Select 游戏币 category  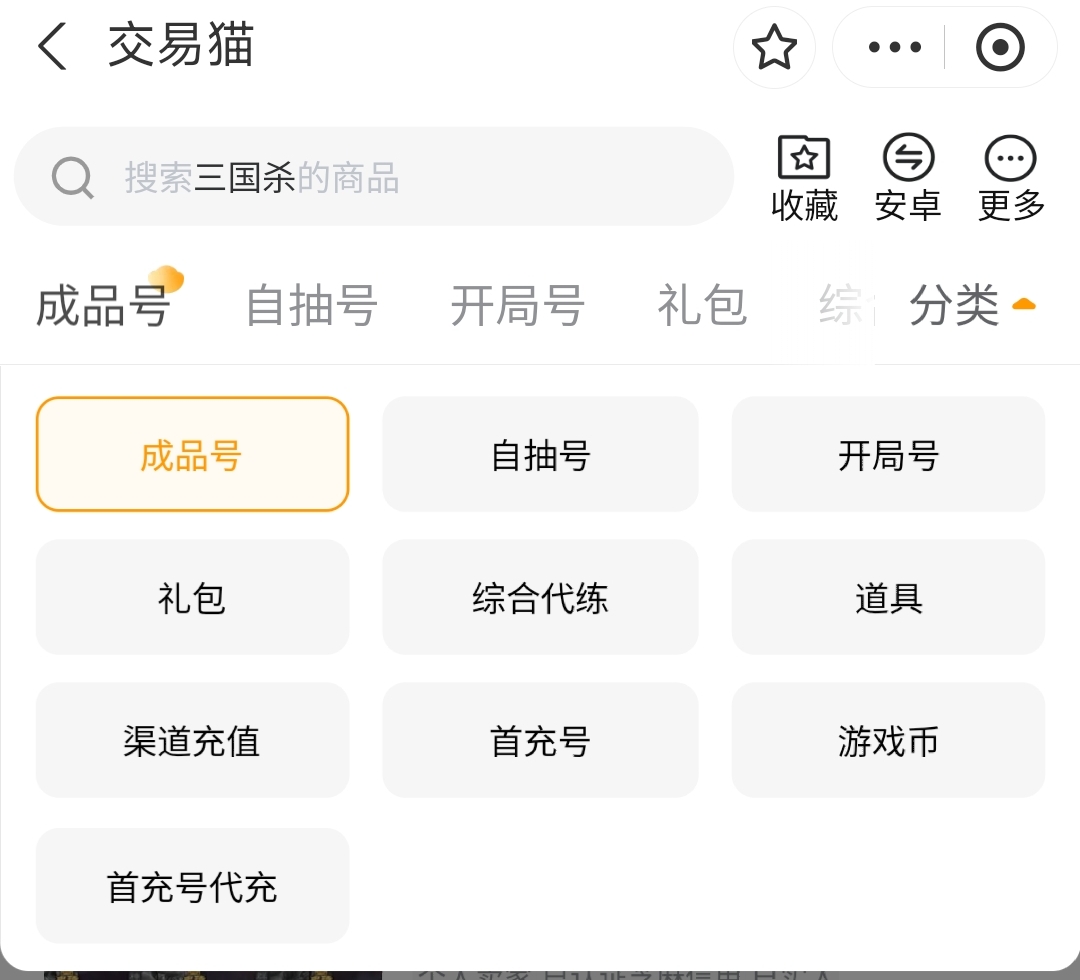pos(888,741)
